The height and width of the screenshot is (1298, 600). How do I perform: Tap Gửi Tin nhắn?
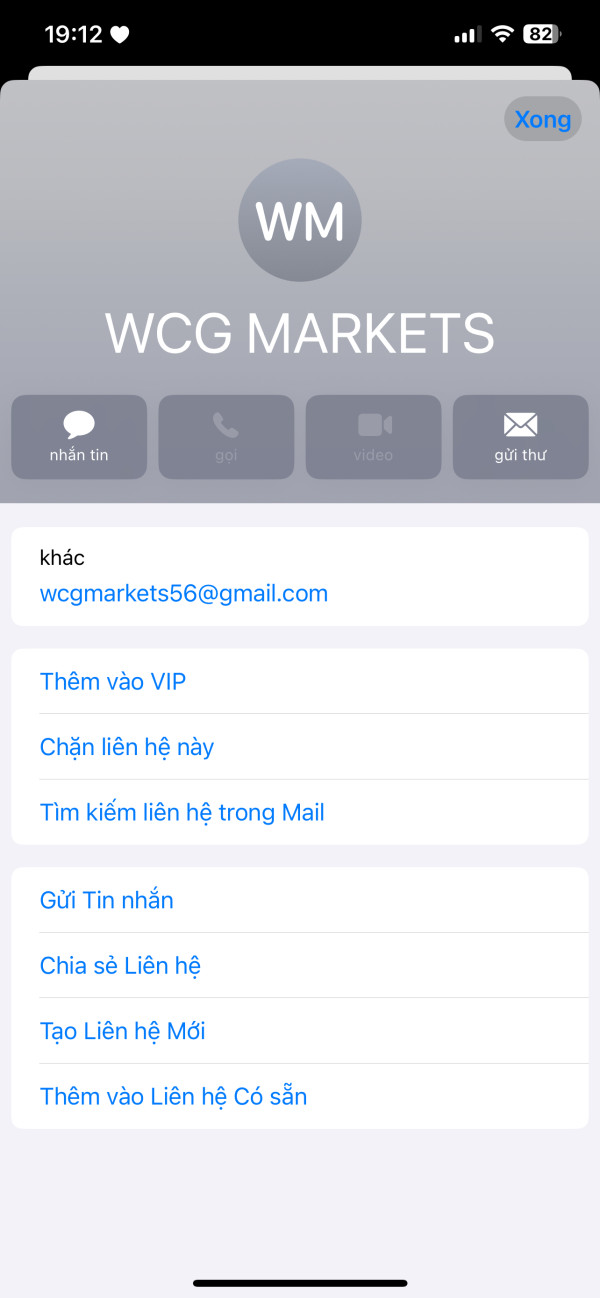(x=299, y=900)
